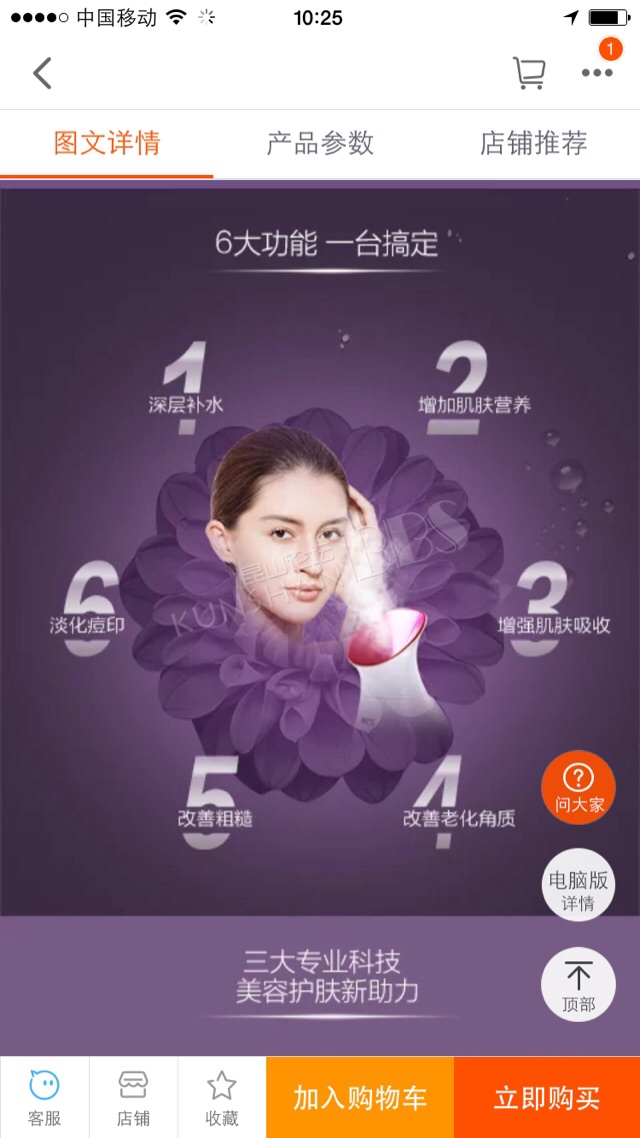Switch to the 店铺推荐 tab

[x=533, y=144]
